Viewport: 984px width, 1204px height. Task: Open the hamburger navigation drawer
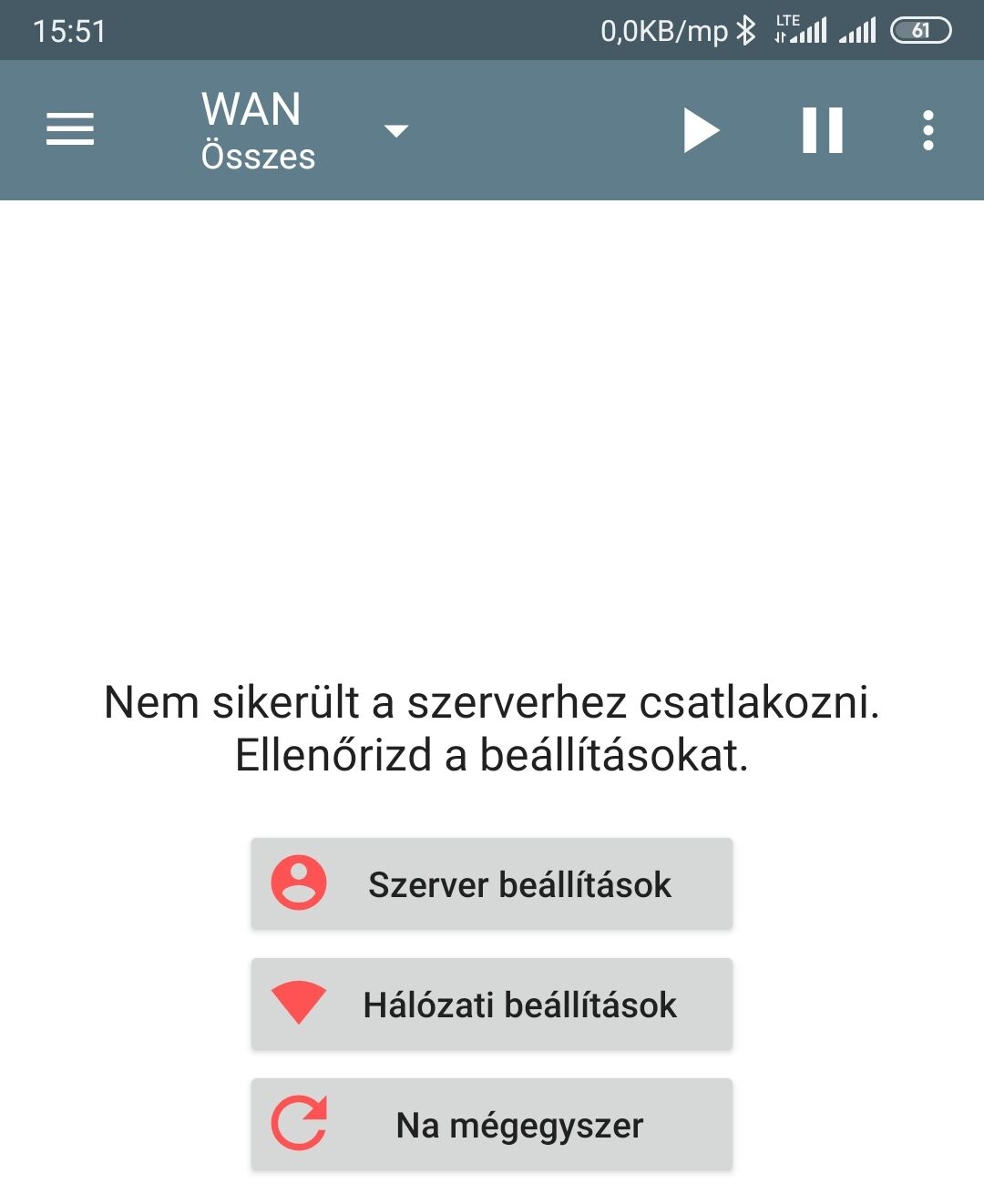[x=70, y=129]
